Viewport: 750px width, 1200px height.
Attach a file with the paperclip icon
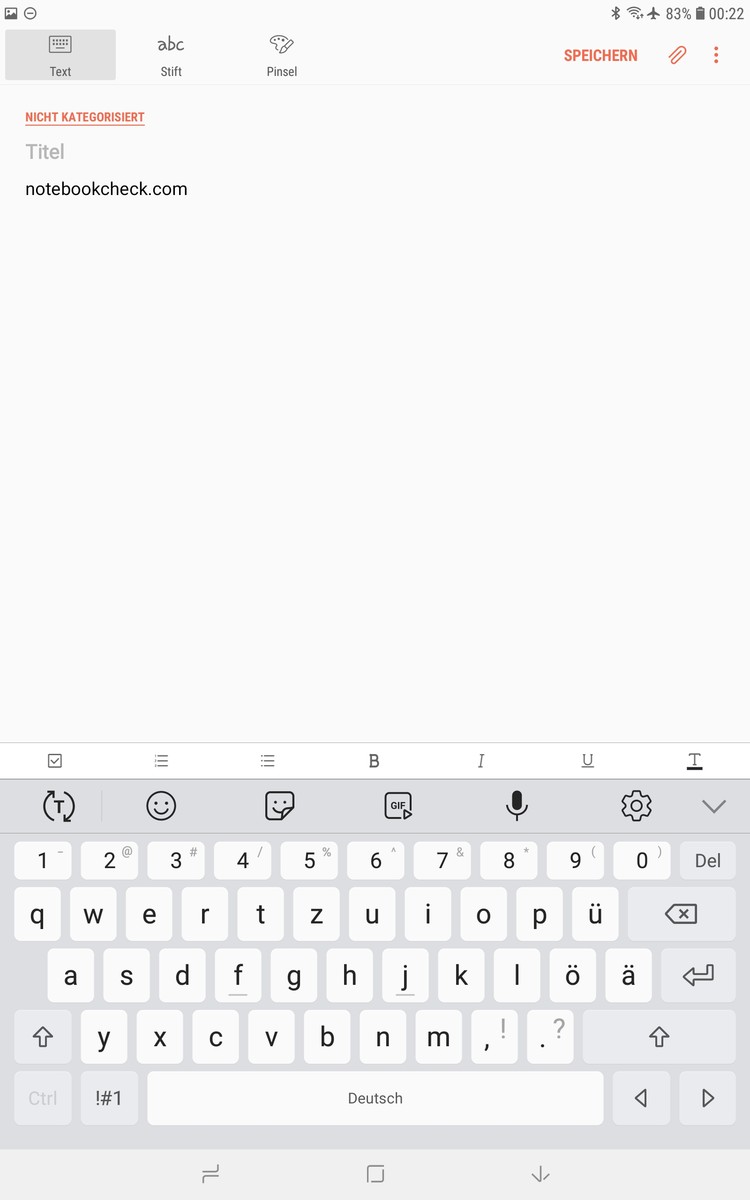(678, 55)
